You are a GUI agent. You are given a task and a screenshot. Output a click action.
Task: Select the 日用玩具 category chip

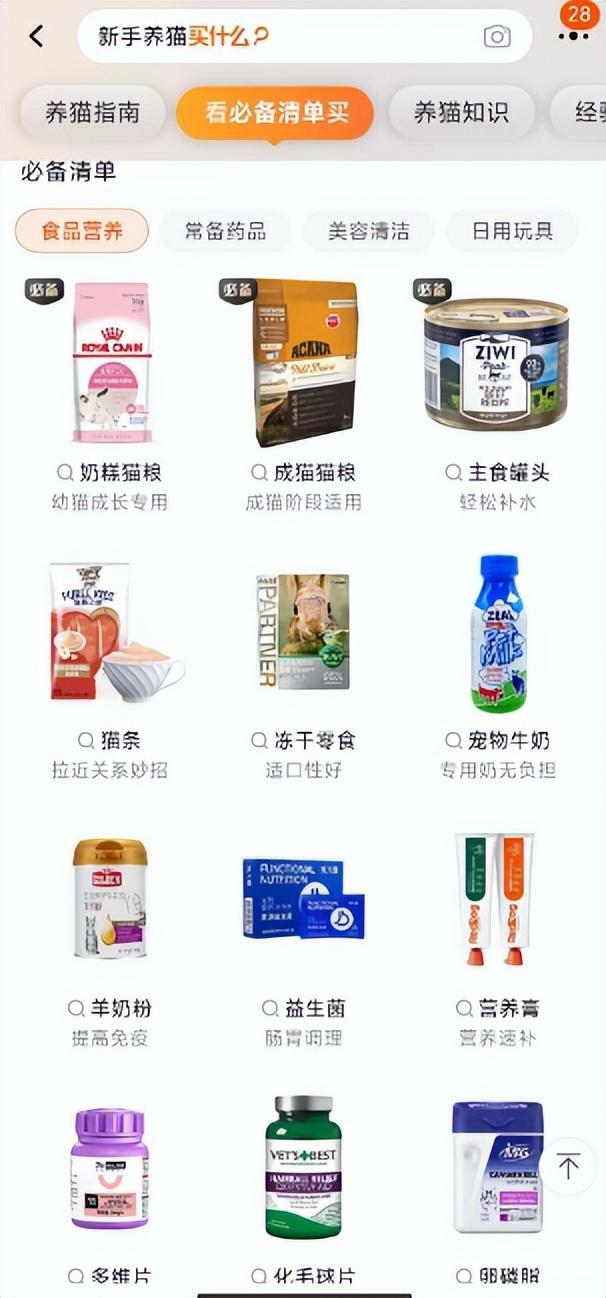[x=512, y=231]
